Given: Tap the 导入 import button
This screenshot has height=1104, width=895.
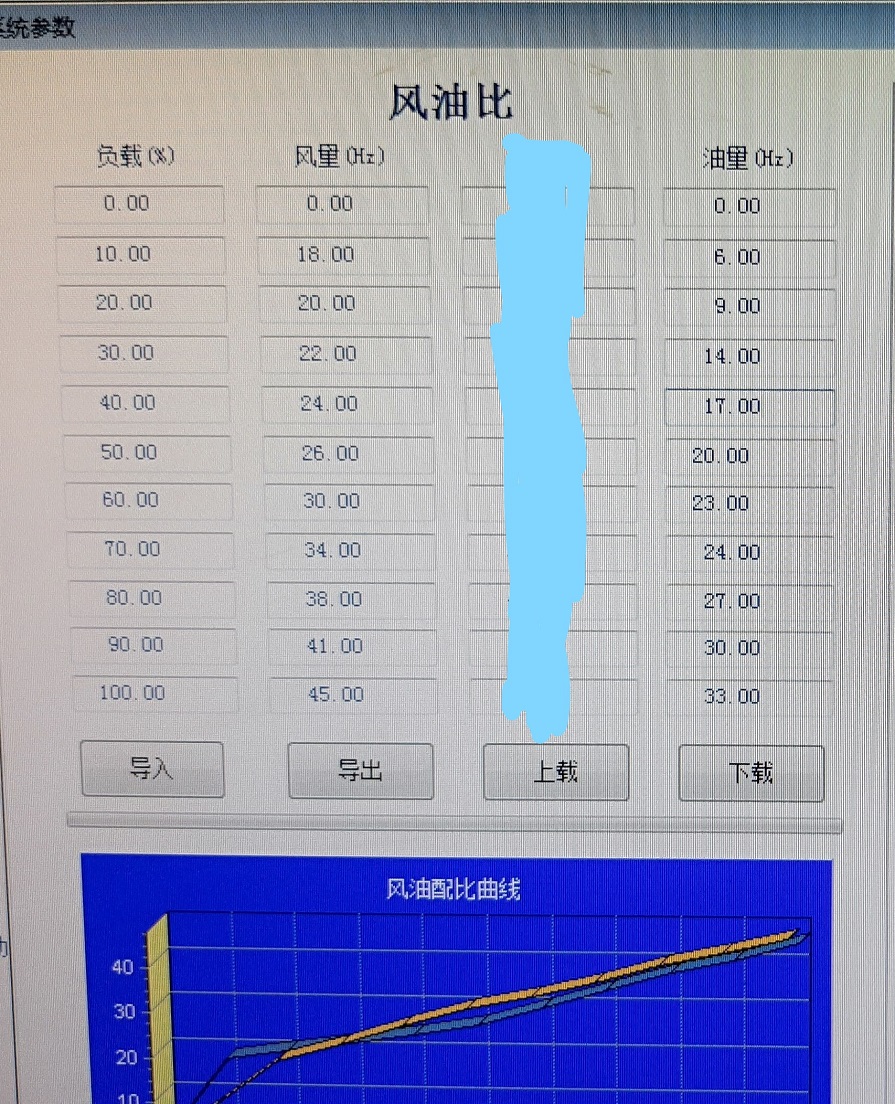Looking at the screenshot, I should [x=152, y=769].
